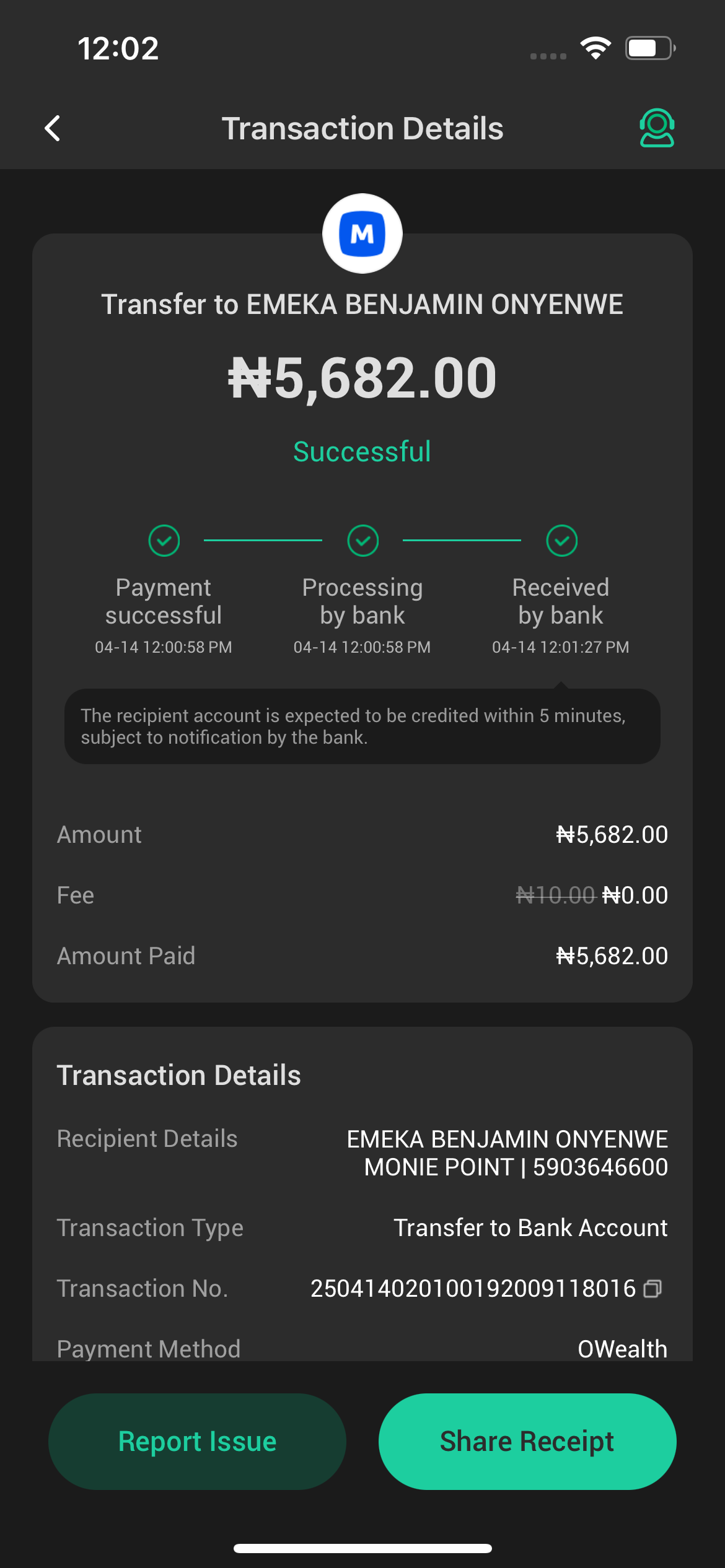Open customer support headset icon
725x1568 pixels.
point(656,128)
